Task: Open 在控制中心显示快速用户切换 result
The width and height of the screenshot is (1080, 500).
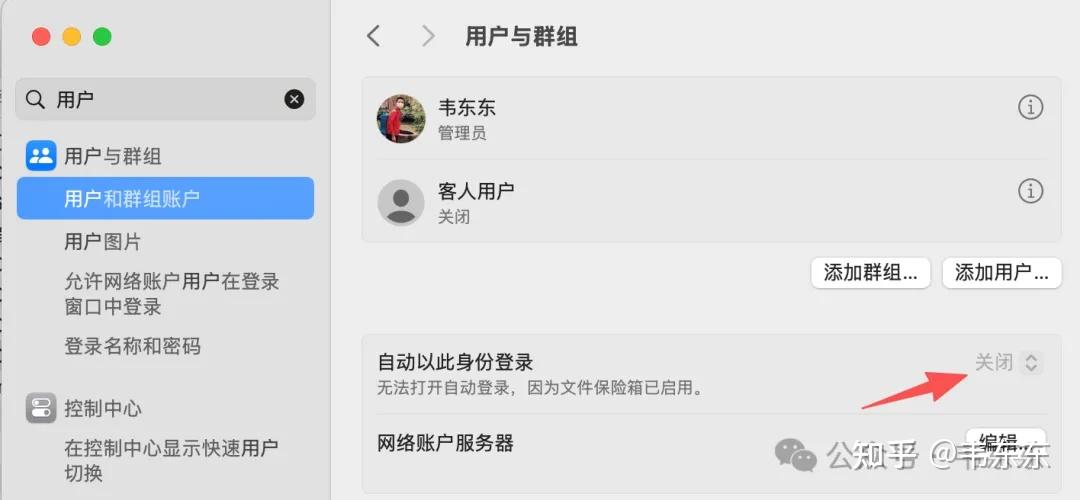Action: coord(171,460)
